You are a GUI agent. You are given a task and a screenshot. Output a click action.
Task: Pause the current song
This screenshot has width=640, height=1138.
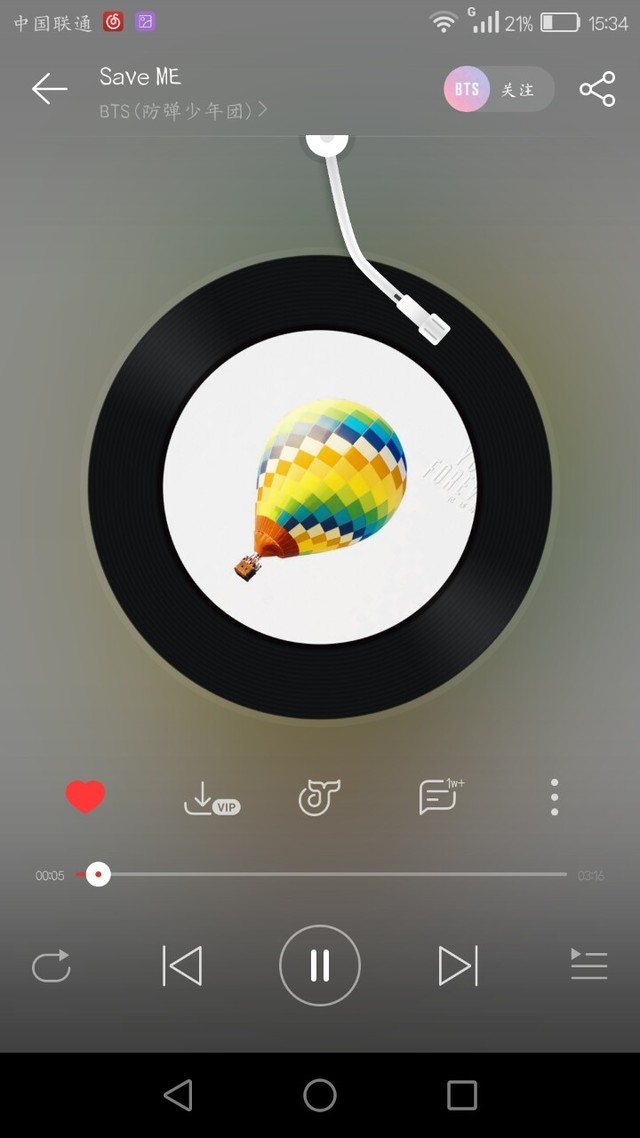click(x=320, y=966)
